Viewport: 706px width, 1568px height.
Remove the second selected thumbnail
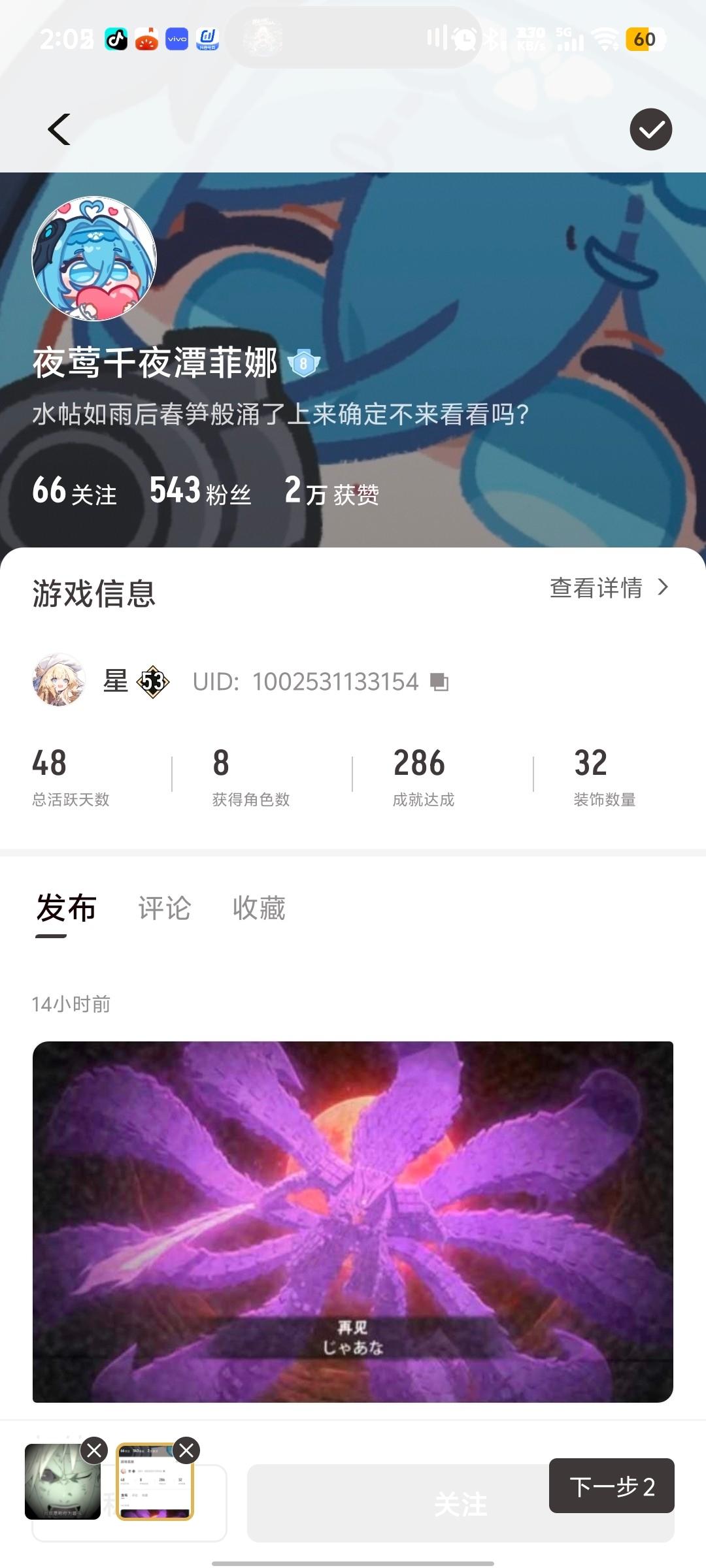click(x=186, y=1450)
